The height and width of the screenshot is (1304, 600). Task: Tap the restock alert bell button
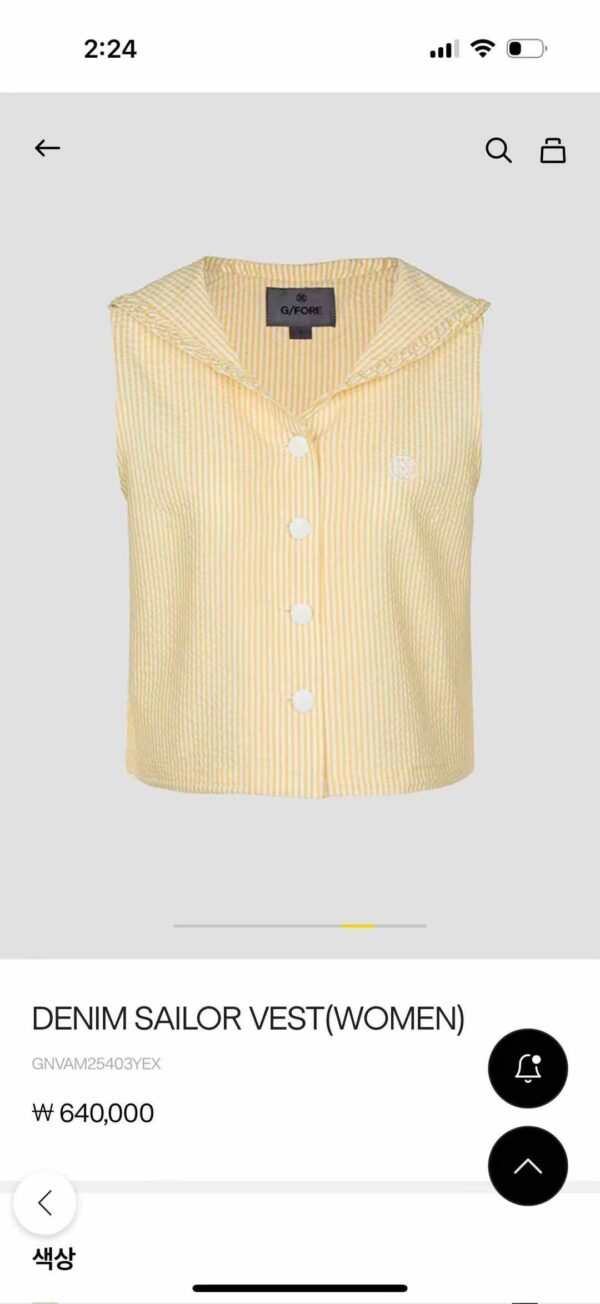pyautogui.click(x=527, y=1068)
